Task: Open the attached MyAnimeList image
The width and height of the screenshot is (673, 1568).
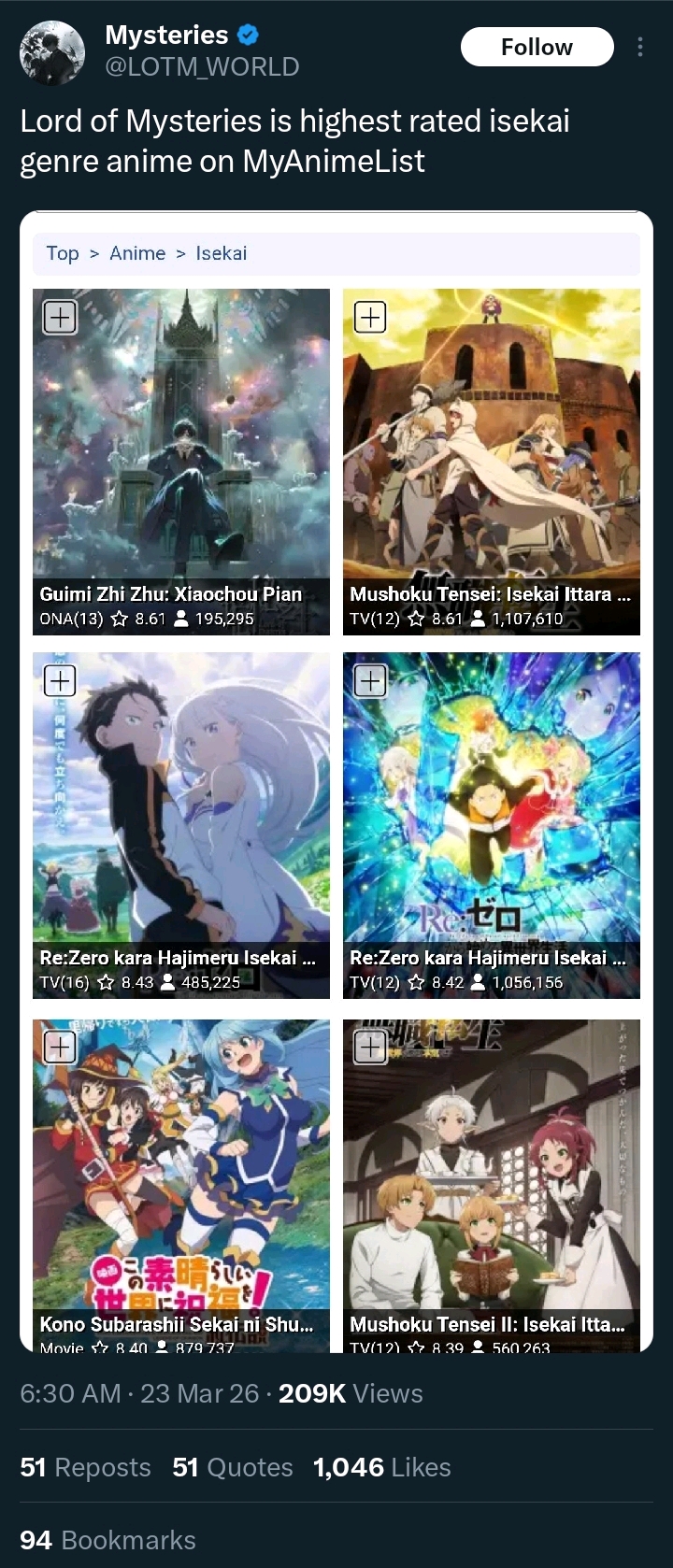Action: [336, 782]
